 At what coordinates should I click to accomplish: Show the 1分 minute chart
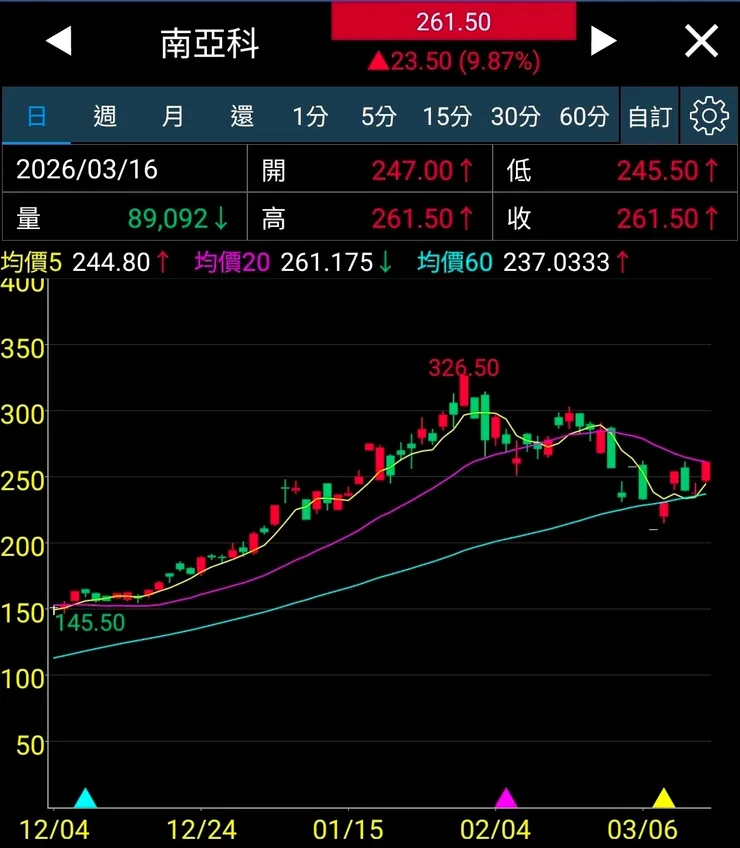pyautogui.click(x=310, y=116)
